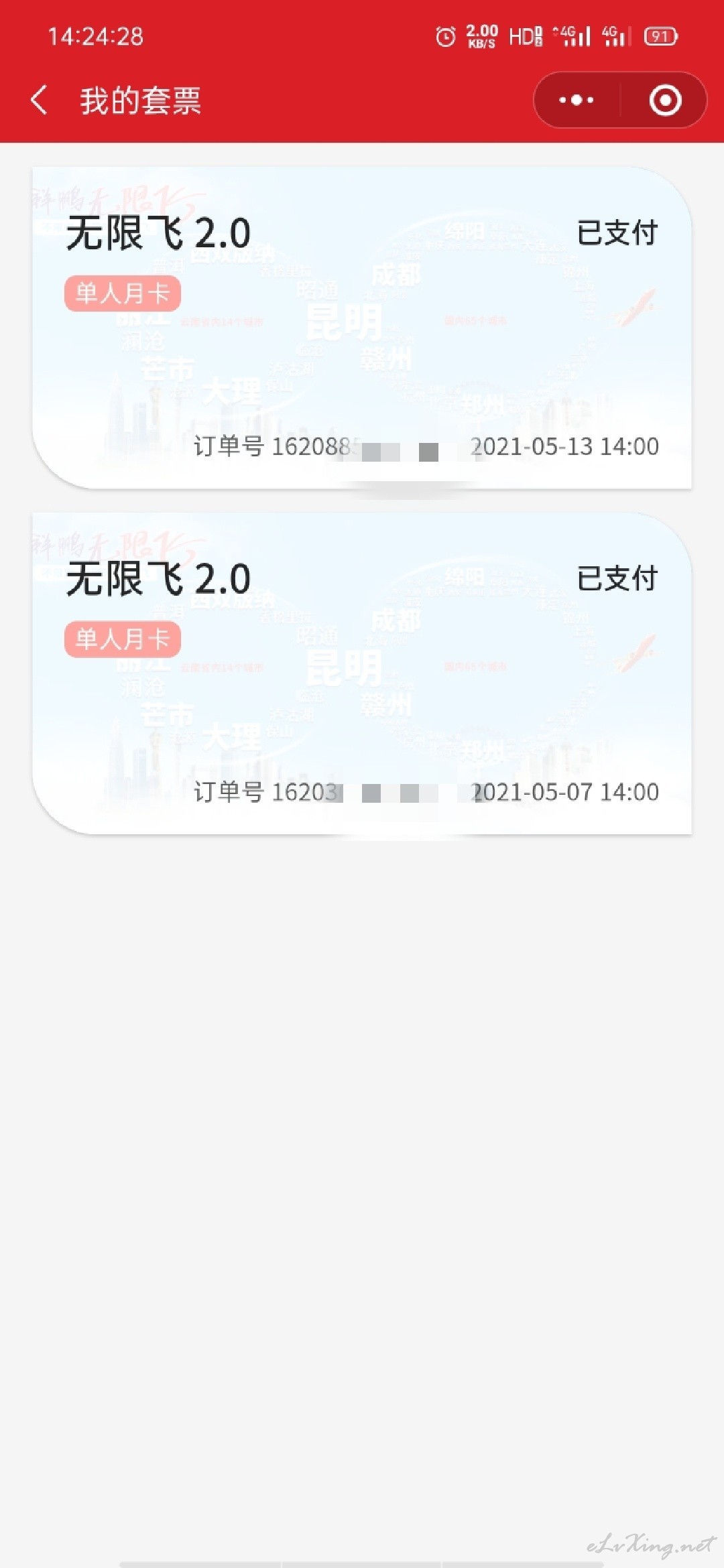Open the 无限飞 2.0 pass dated 2021-05-07
The width and height of the screenshot is (724, 1568).
click(x=362, y=673)
